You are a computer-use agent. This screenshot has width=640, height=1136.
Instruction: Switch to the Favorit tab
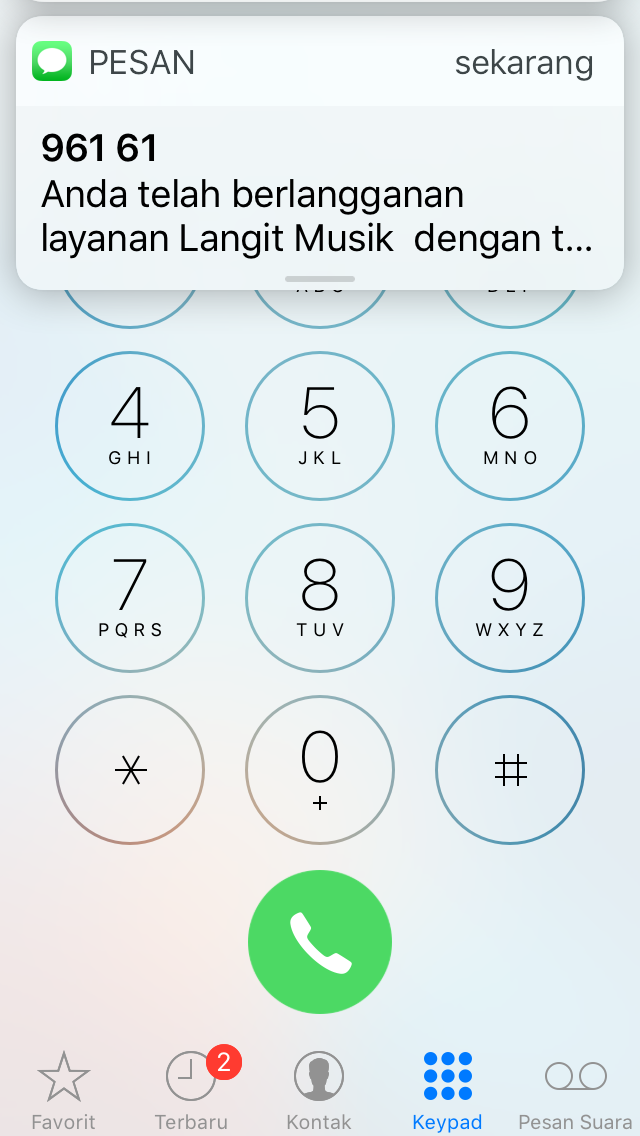(x=64, y=1090)
